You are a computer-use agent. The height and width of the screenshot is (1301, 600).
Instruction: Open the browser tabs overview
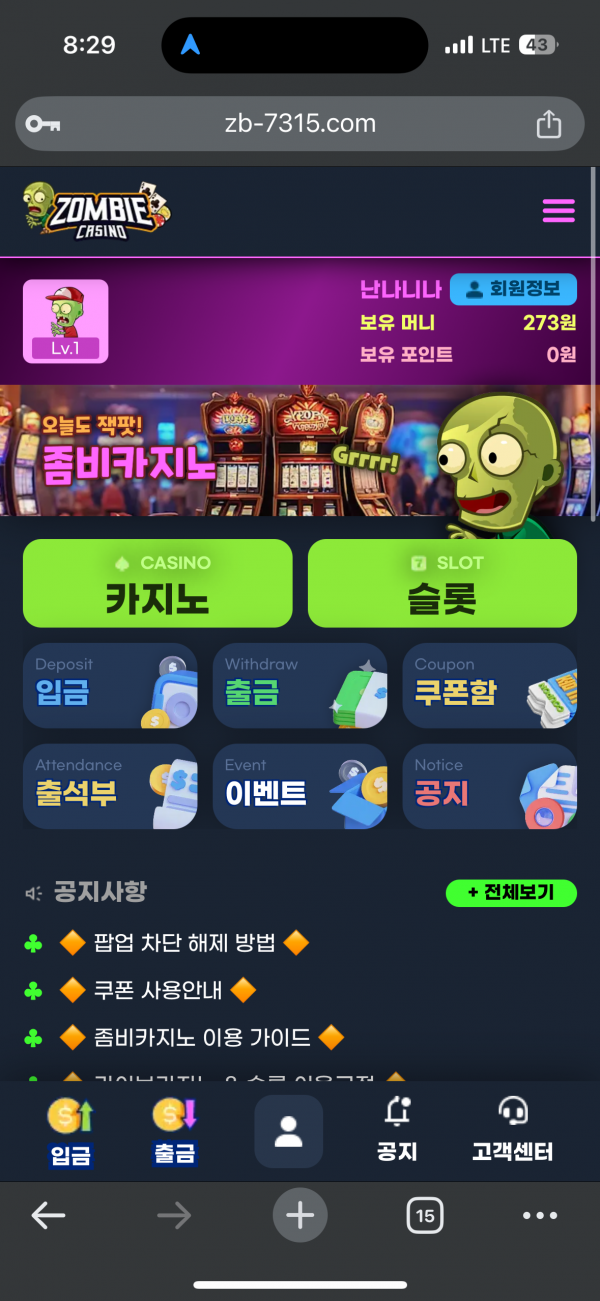(x=425, y=1215)
